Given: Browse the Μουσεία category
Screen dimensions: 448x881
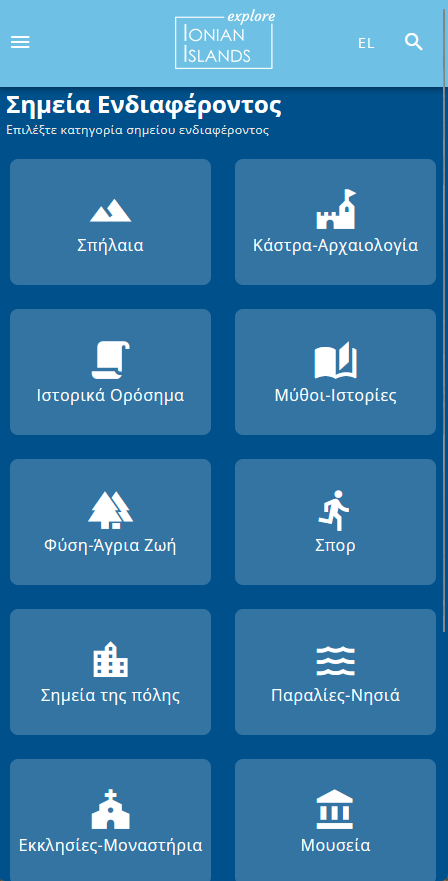Looking at the screenshot, I should pyautogui.click(x=335, y=820).
